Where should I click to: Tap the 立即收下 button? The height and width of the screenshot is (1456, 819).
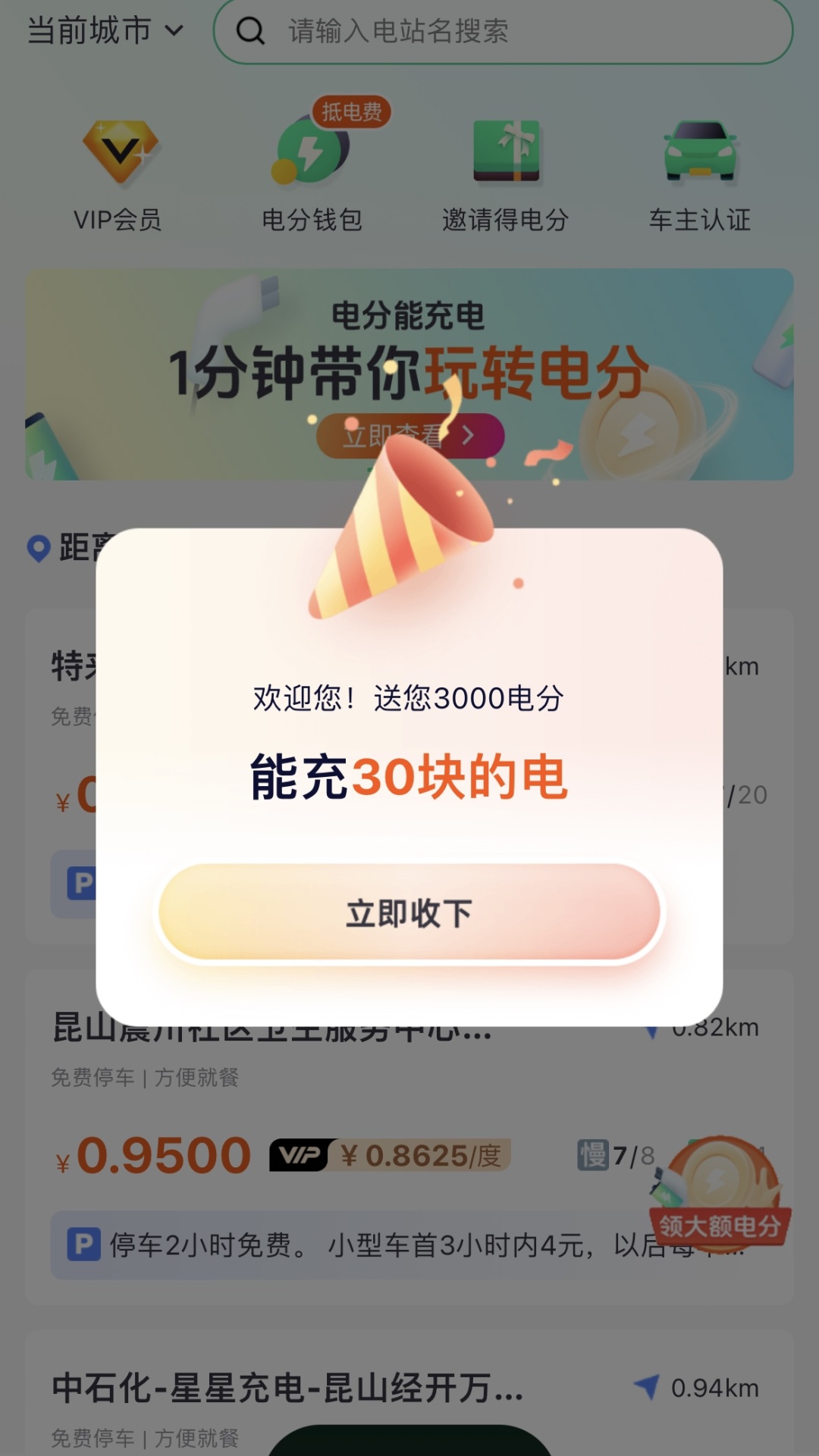[x=409, y=913]
